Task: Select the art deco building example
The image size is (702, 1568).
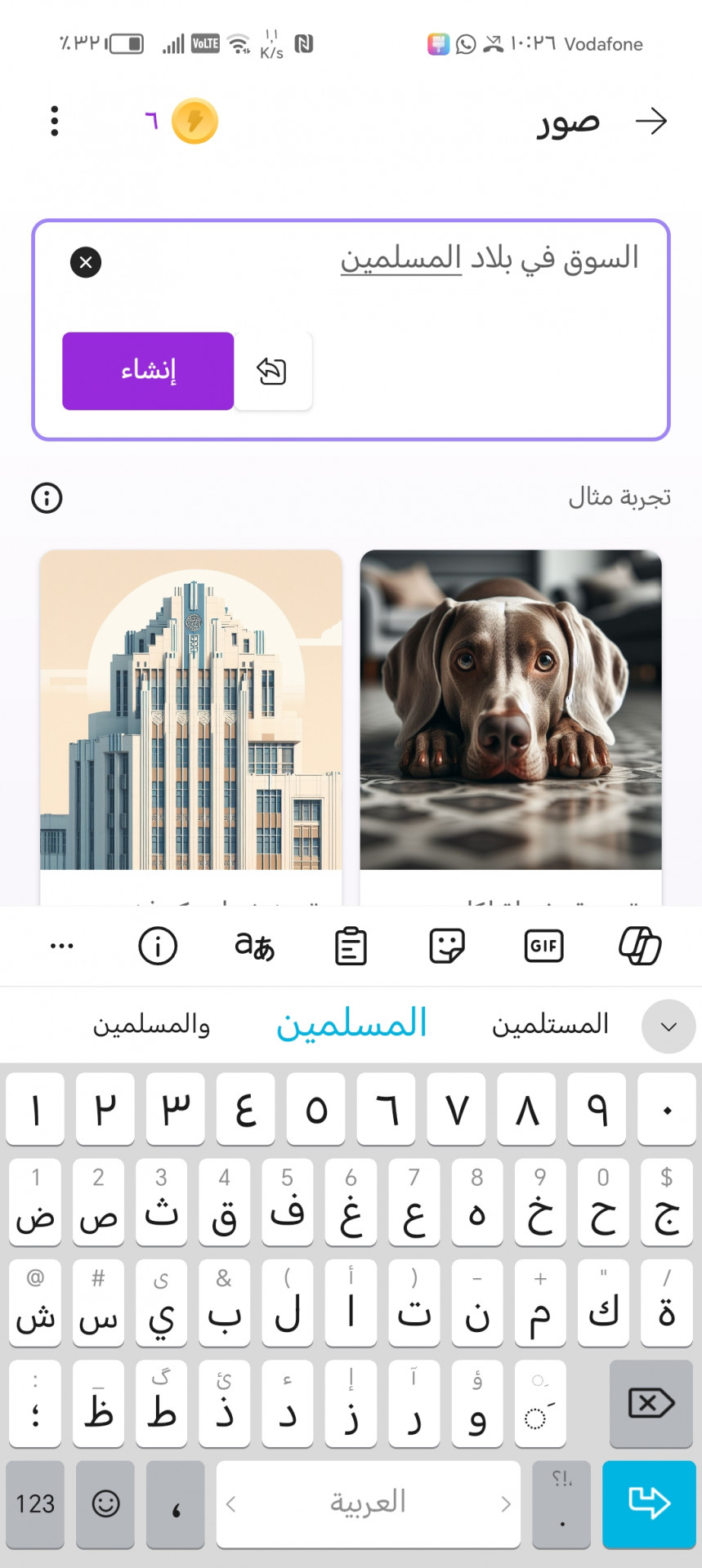Action: [x=191, y=709]
